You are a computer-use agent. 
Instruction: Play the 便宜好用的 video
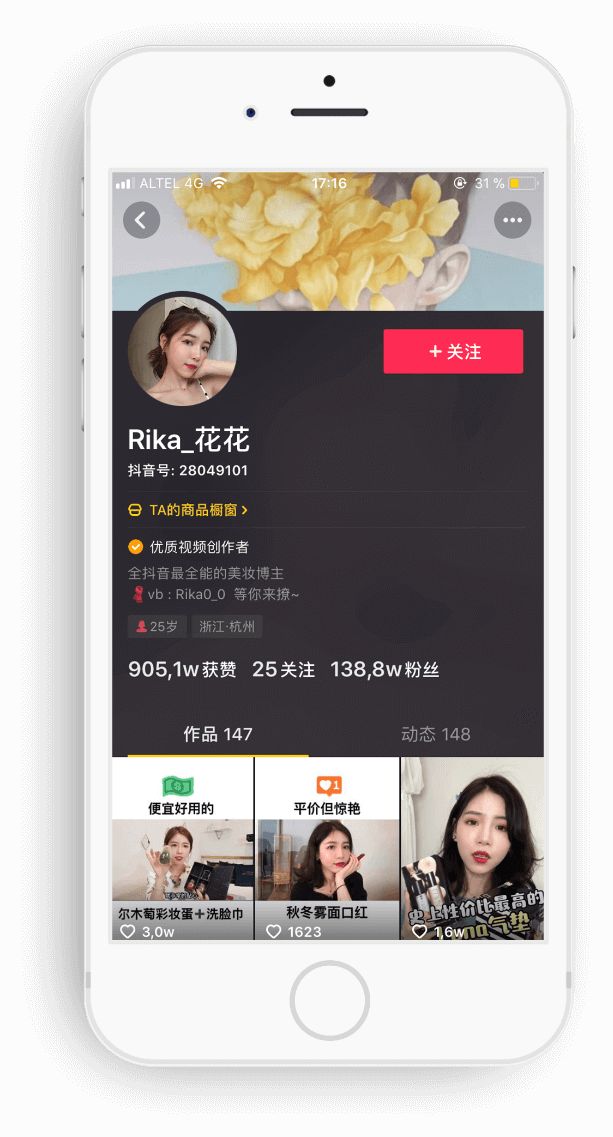(x=182, y=850)
